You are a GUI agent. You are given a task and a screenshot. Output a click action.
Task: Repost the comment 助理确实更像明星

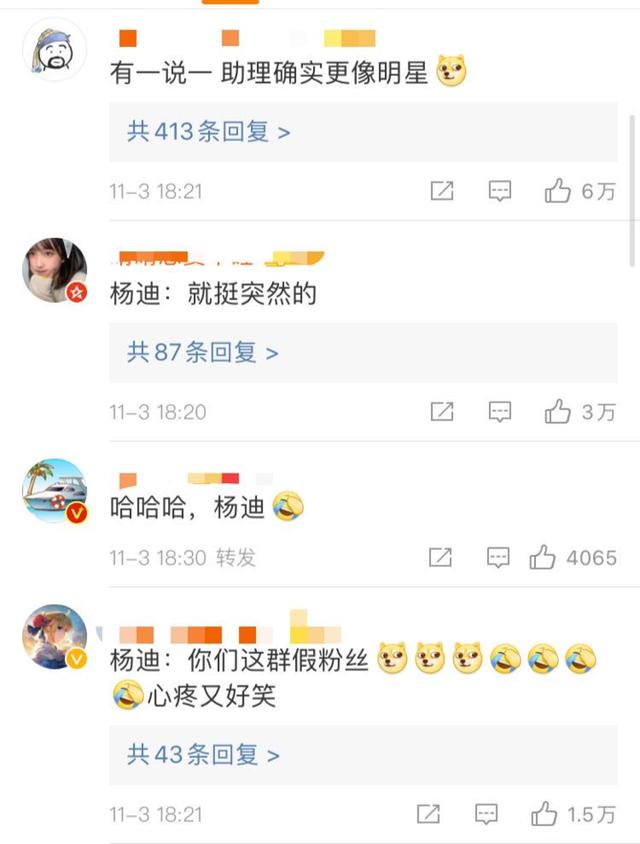click(x=442, y=191)
